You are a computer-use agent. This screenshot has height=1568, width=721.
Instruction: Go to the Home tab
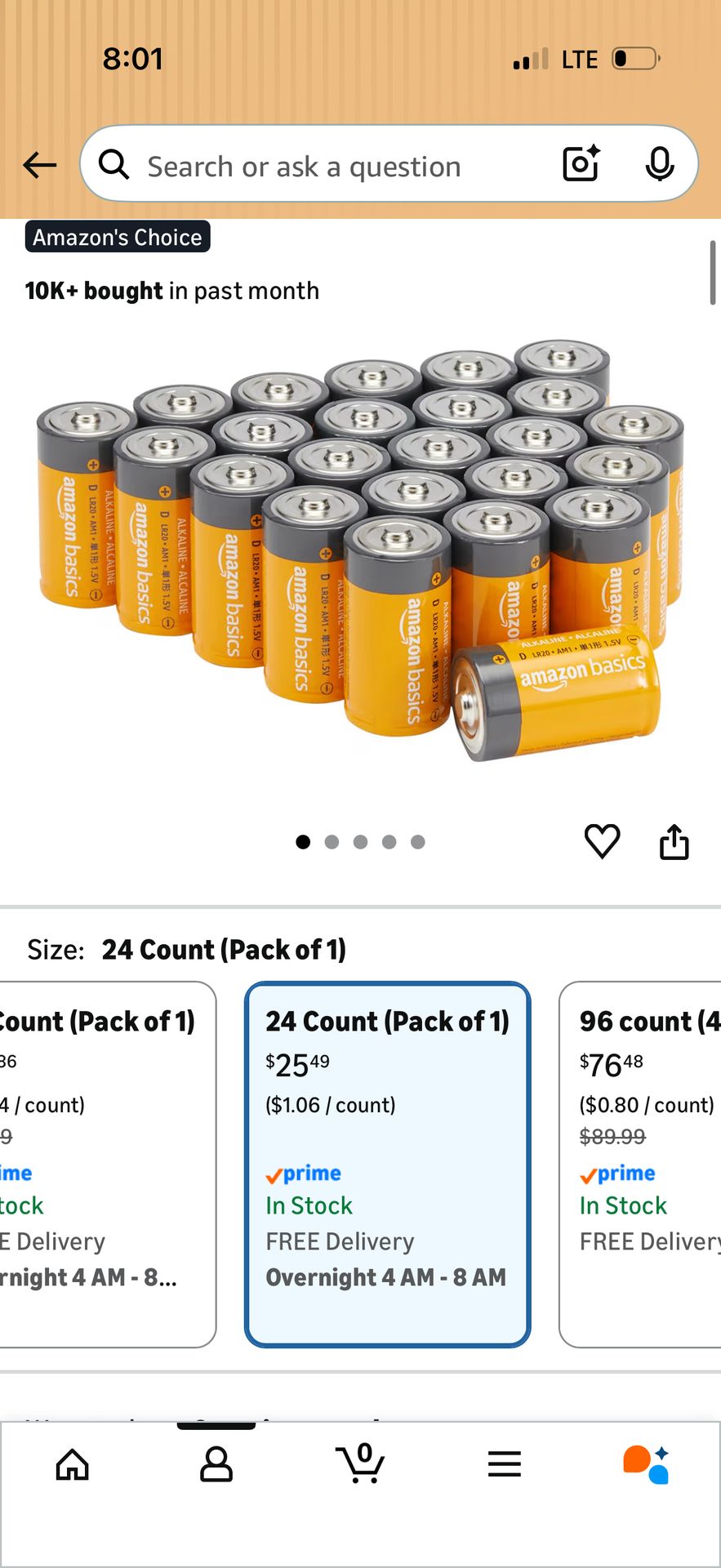72,1464
